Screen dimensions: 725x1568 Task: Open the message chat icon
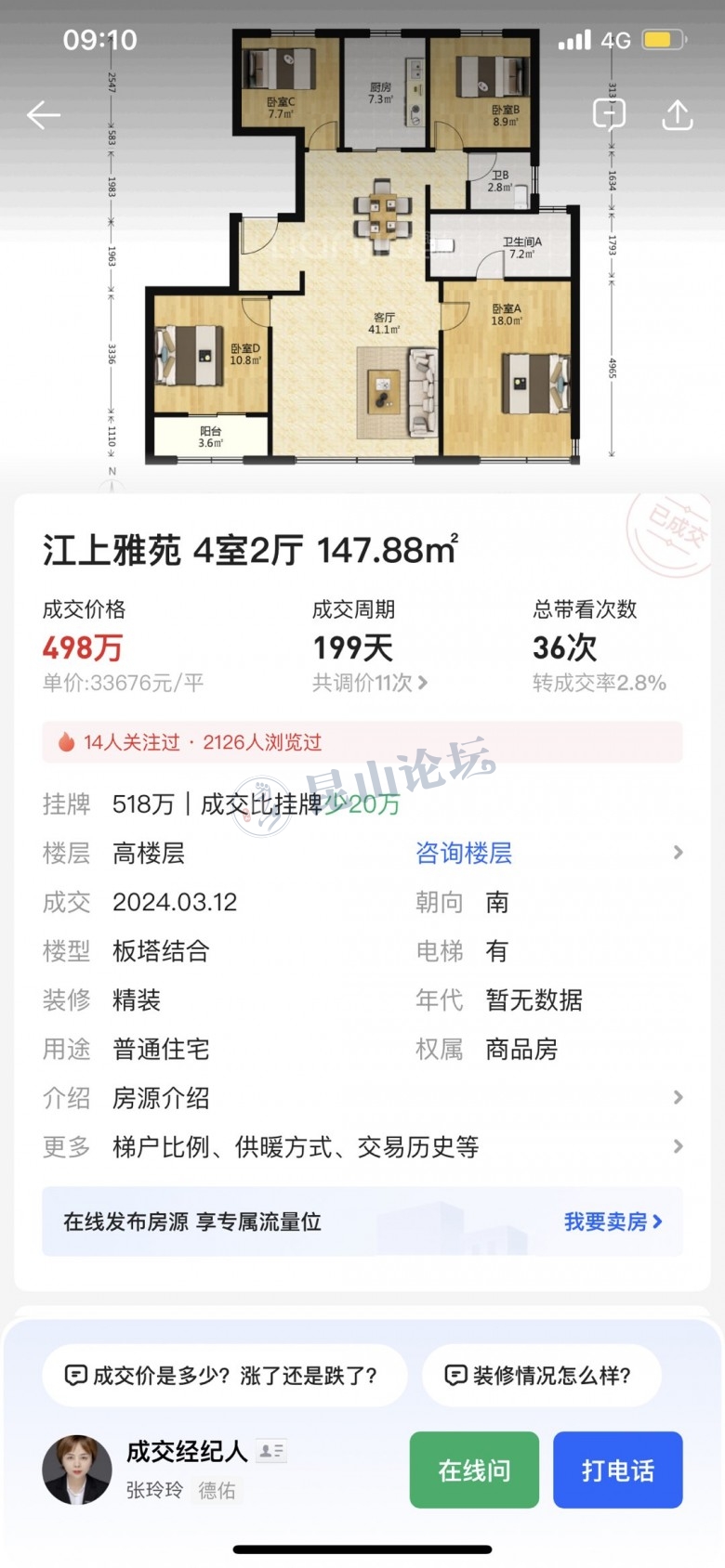point(609,114)
